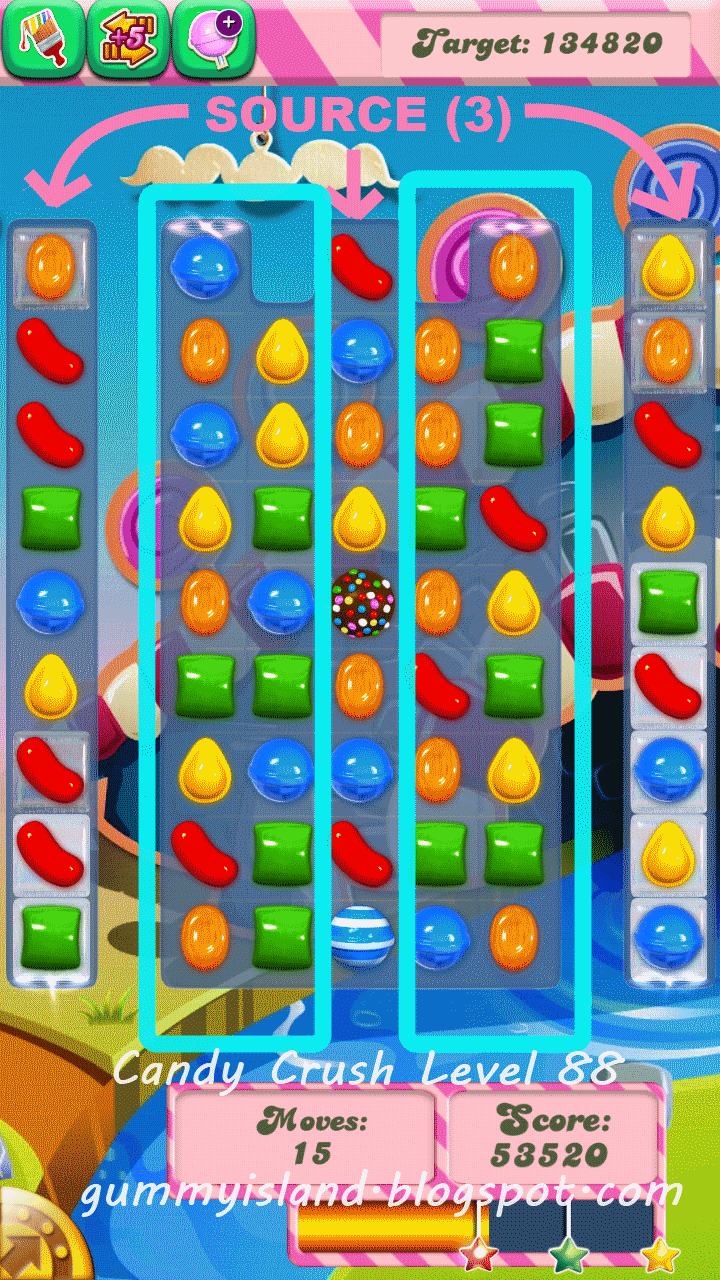Tap the red star below the progress bar
This screenshot has width=720, height=1280.
(x=477, y=1256)
